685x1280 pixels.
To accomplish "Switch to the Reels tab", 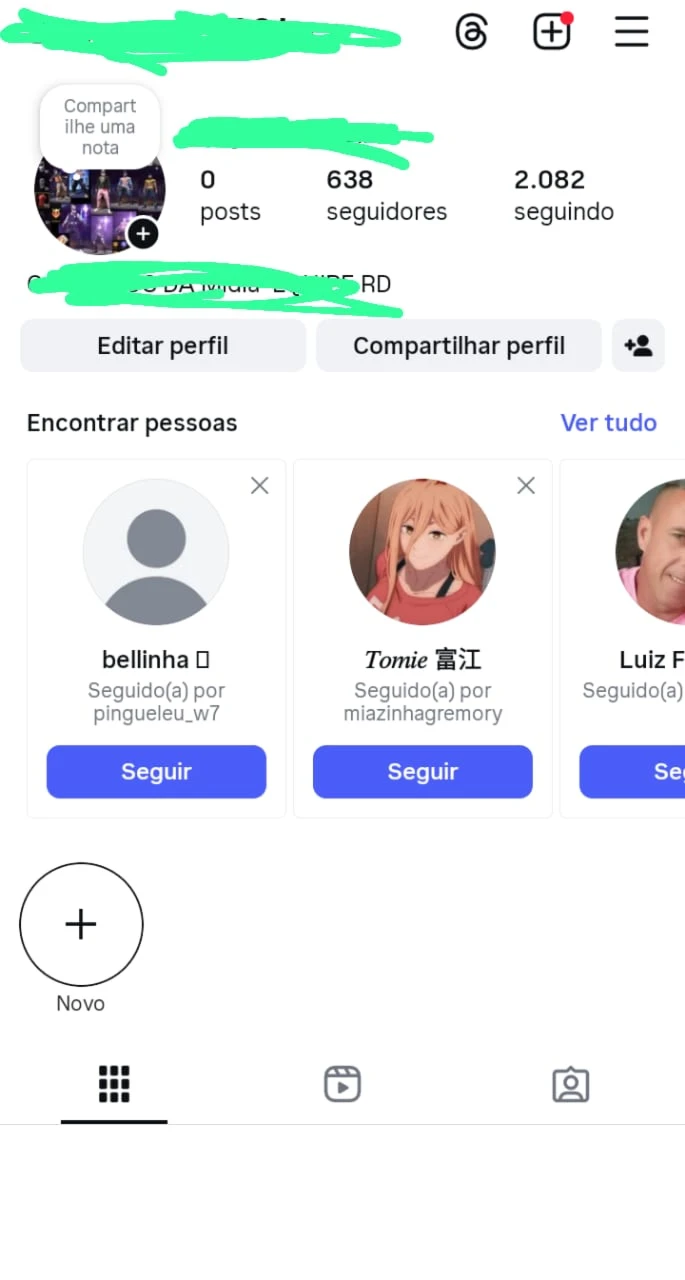I will [342, 1085].
